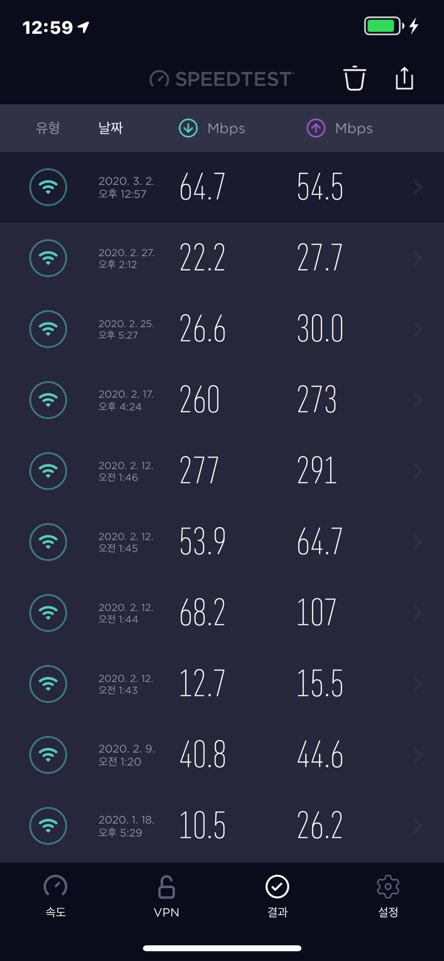
Task: View the 2020. 2. 25. result details
Action: tap(222, 329)
